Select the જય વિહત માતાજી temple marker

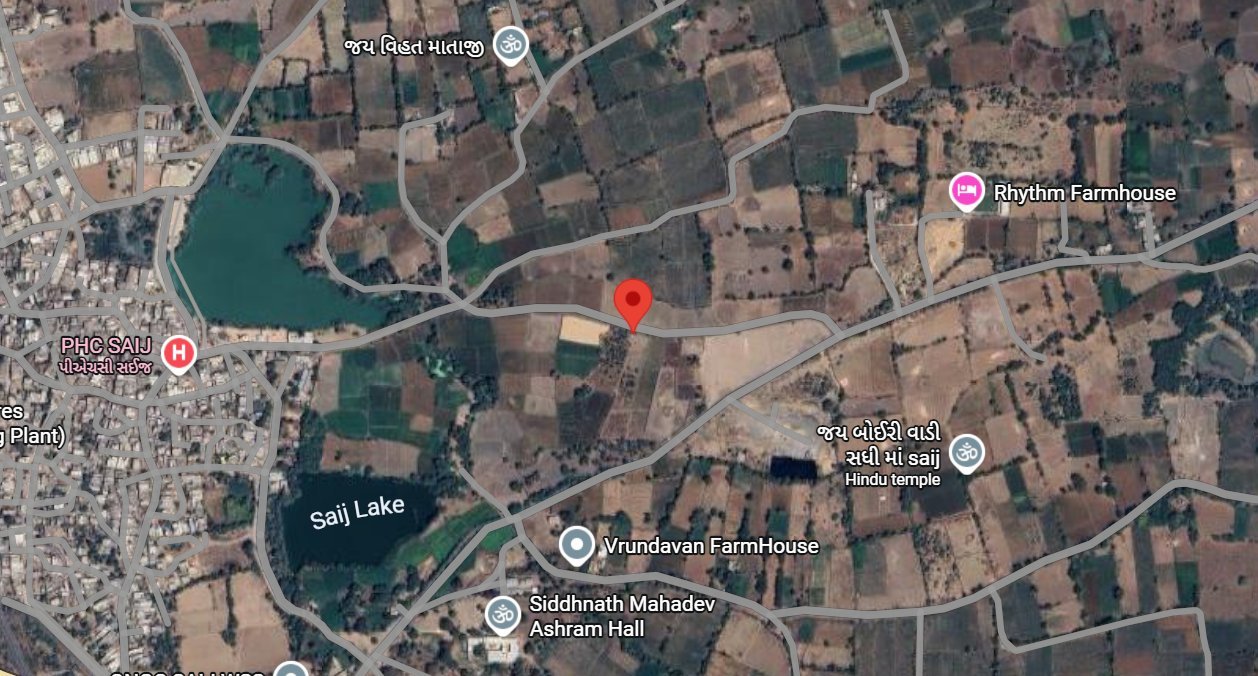coord(512,46)
